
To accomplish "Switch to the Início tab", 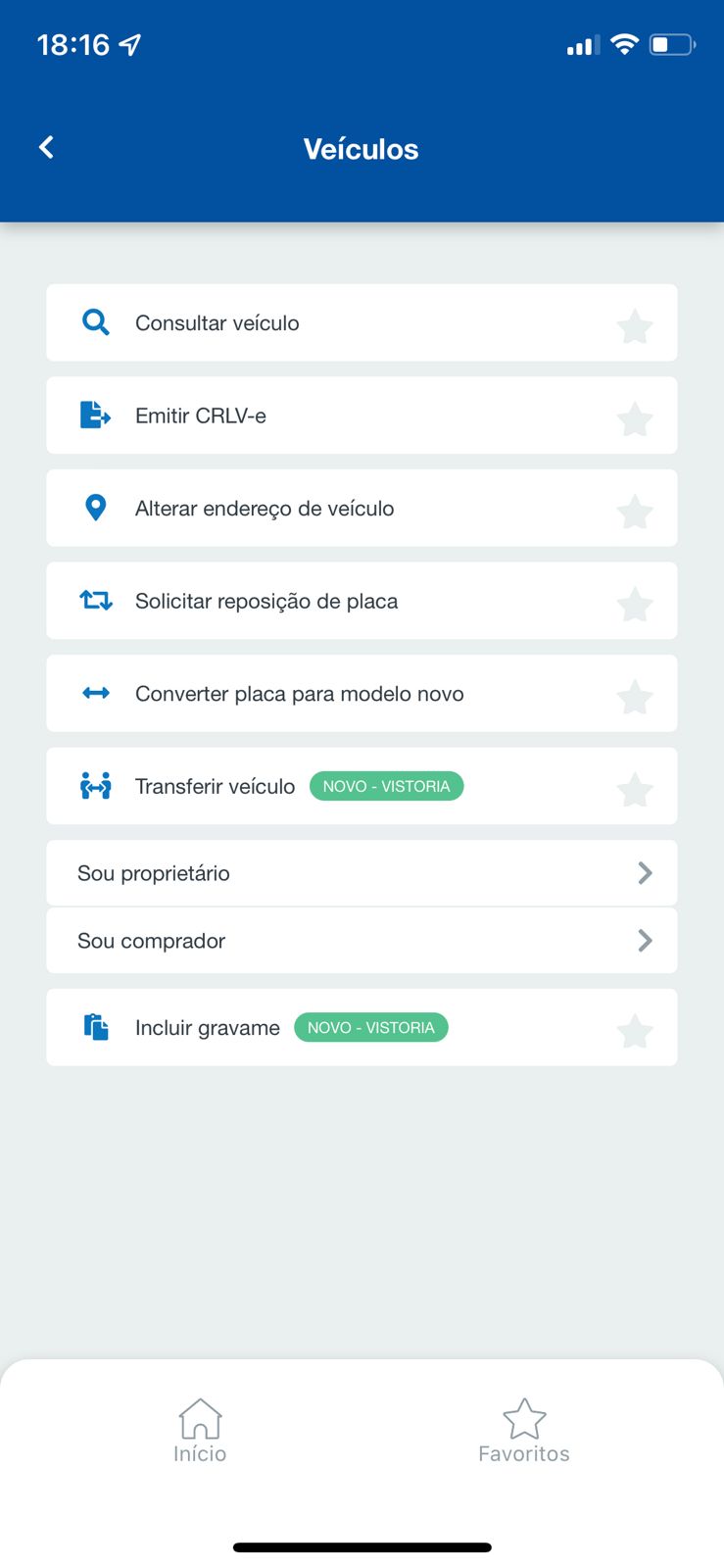I will pos(200,1431).
